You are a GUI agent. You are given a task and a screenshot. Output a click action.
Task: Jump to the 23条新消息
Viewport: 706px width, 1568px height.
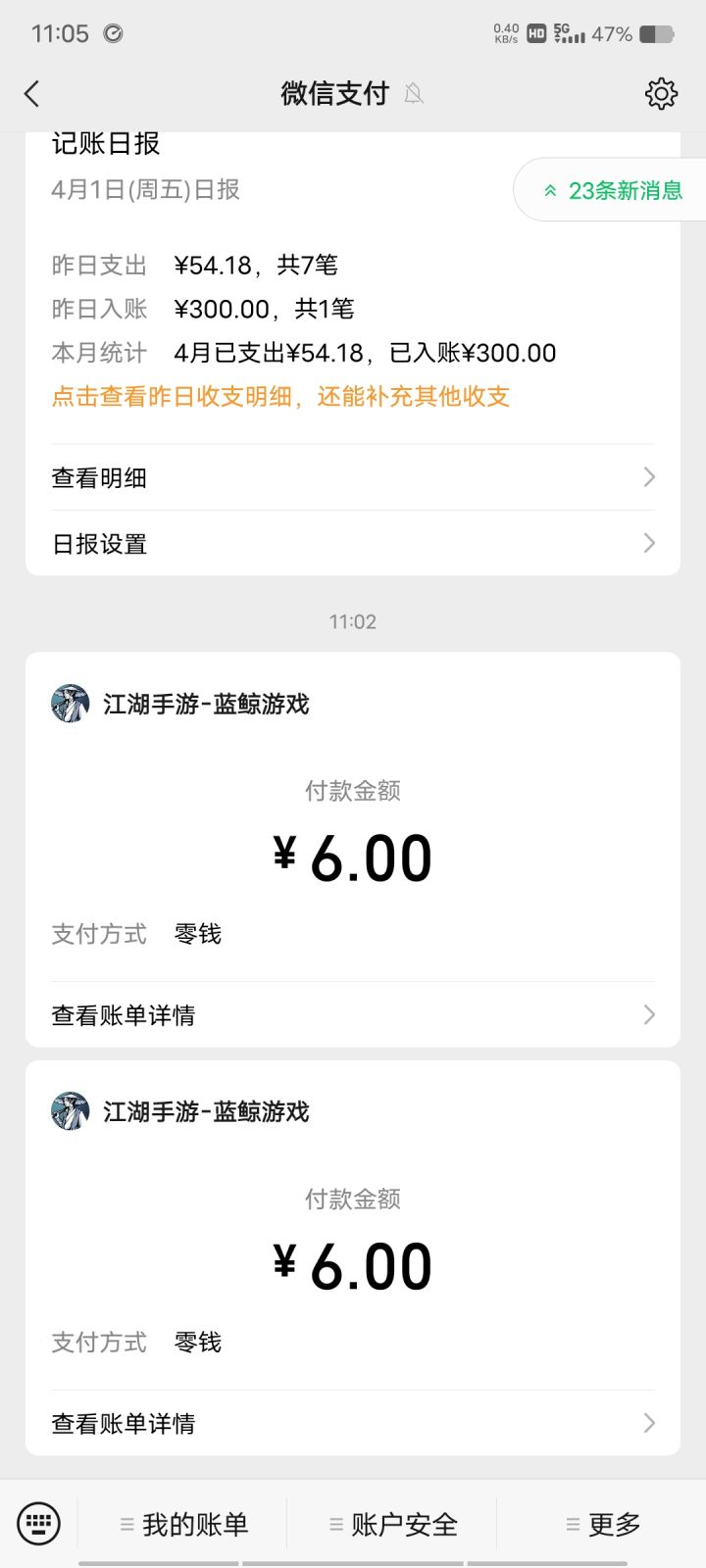[x=613, y=190]
